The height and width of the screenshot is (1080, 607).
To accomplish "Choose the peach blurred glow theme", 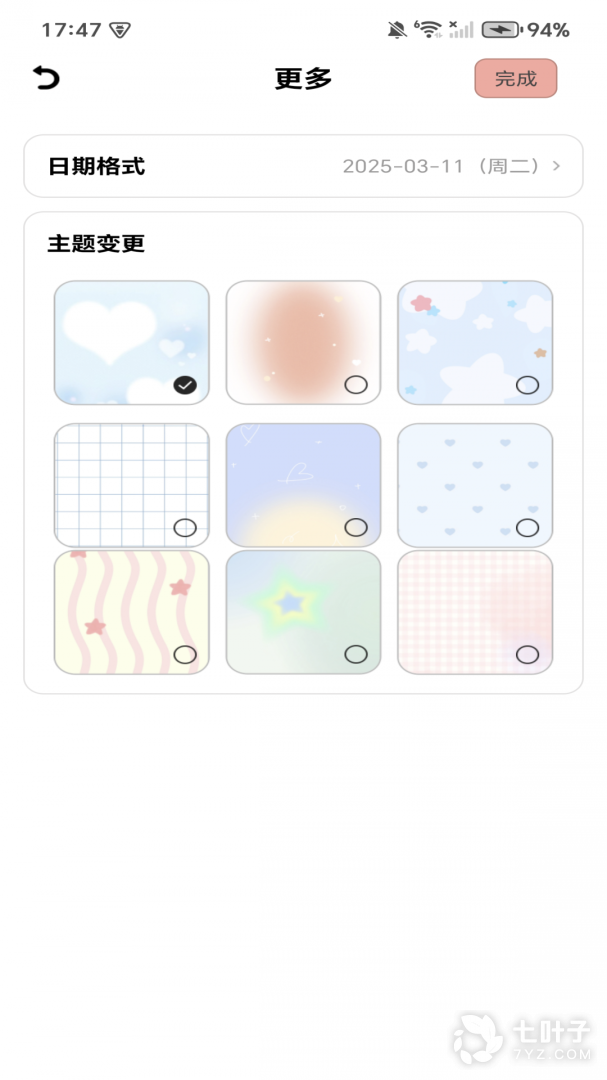I will [x=303, y=343].
